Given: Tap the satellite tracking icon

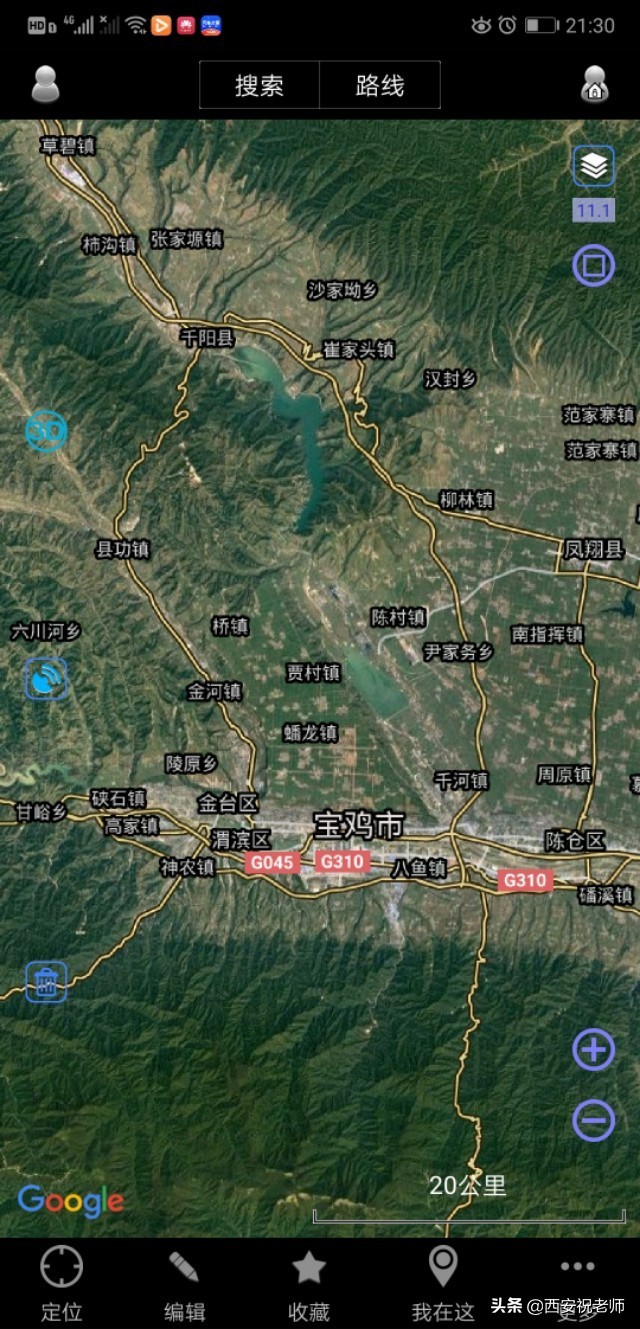Looking at the screenshot, I should [46, 679].
